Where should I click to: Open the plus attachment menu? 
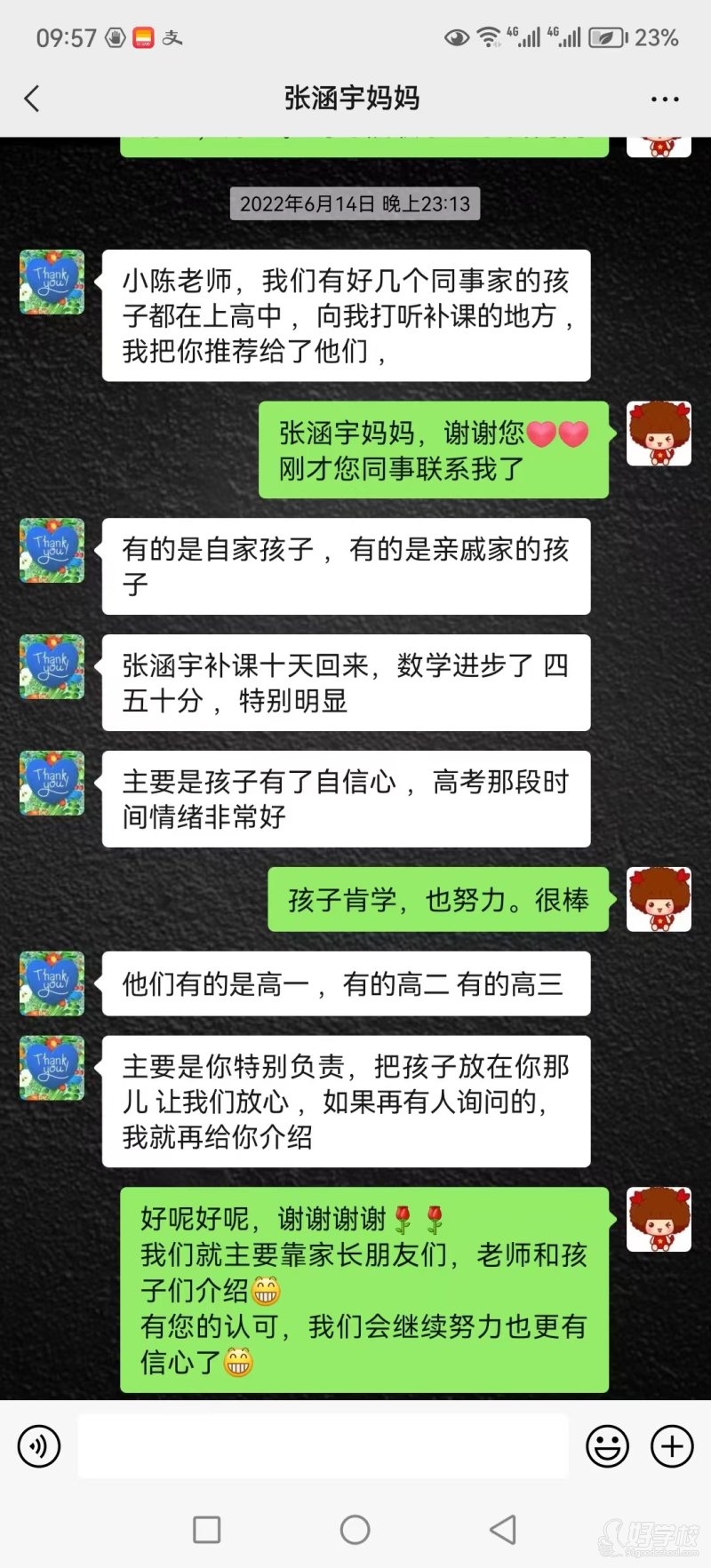click(672, 1446)
